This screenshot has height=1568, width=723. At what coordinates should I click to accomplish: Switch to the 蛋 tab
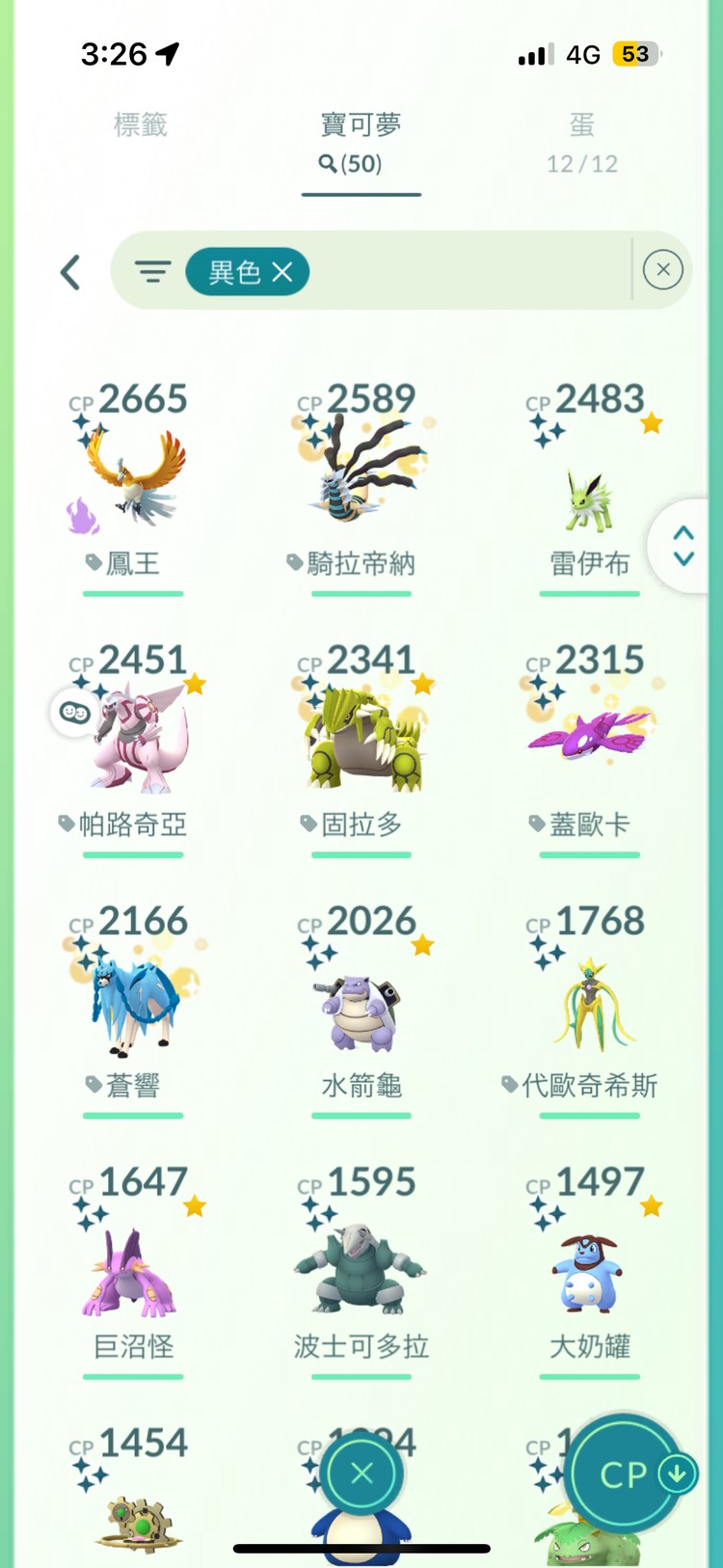tap(581, 142)
